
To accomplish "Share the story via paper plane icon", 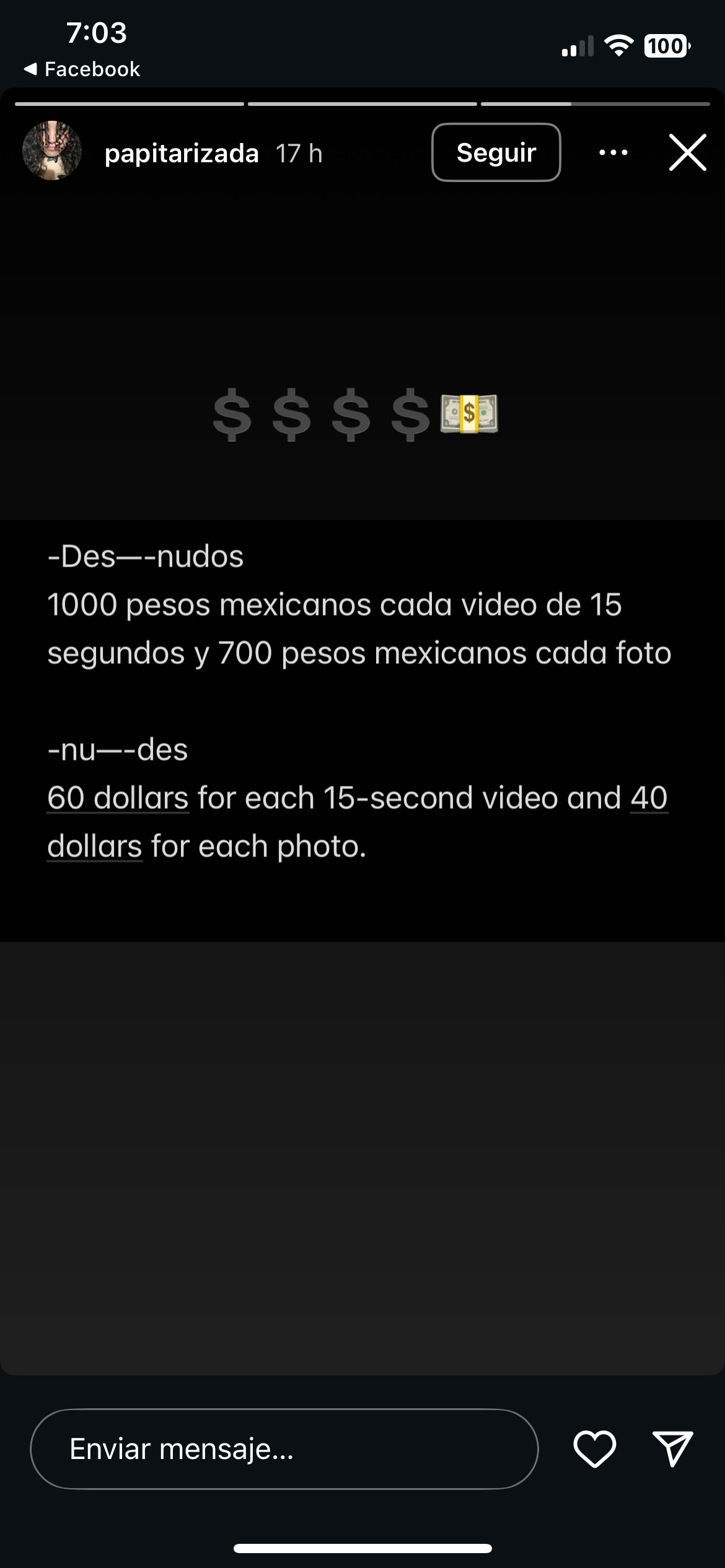I will pos(673,1449).
